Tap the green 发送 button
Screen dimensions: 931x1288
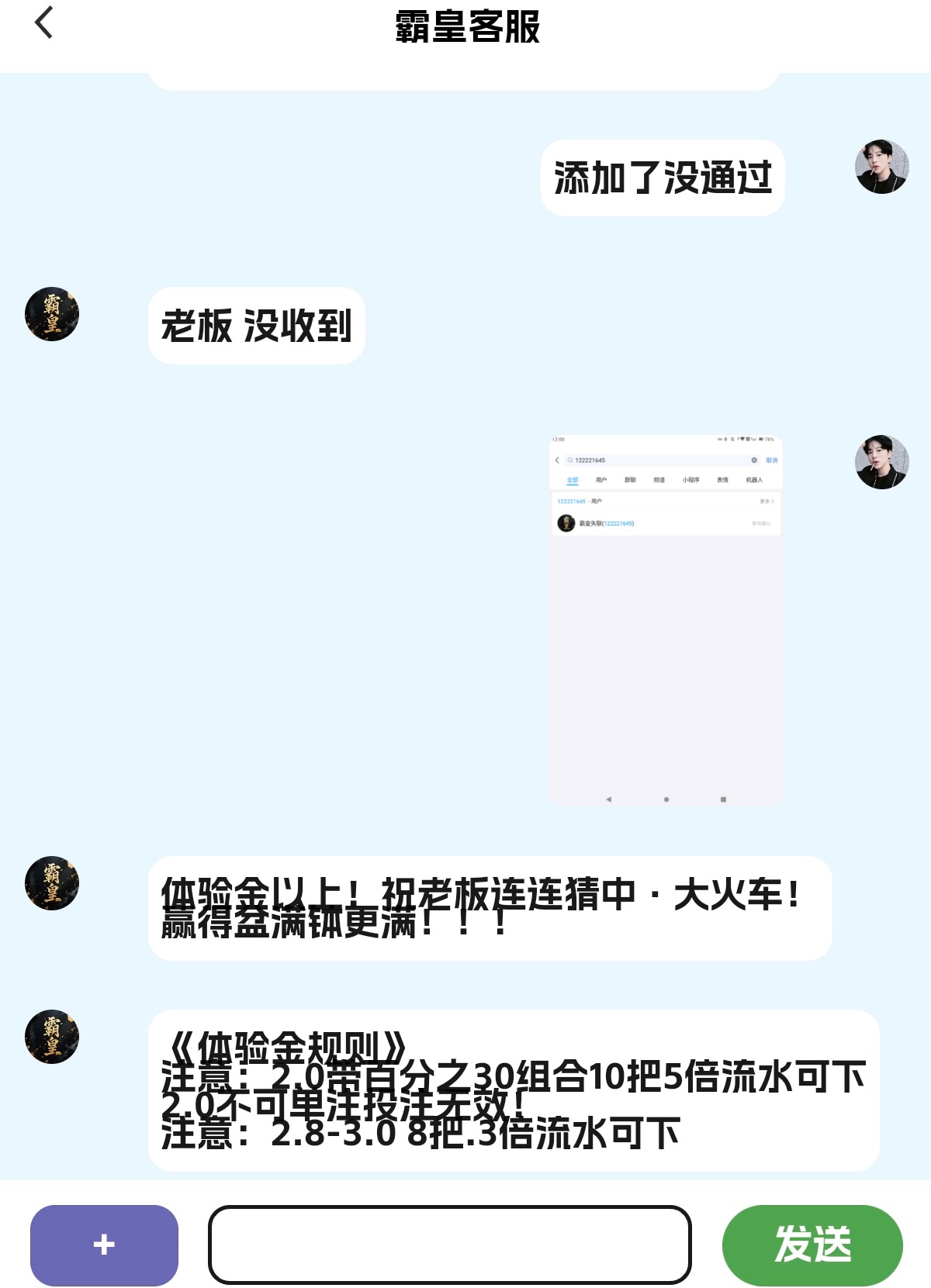pyautogui.click(x=812, y=1245)
